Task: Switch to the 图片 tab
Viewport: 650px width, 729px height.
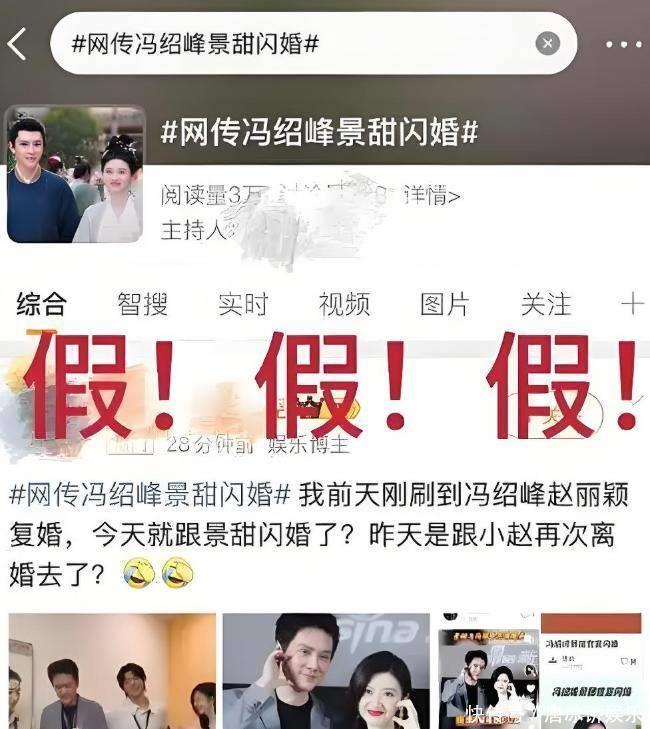Action: coord(445,304)
